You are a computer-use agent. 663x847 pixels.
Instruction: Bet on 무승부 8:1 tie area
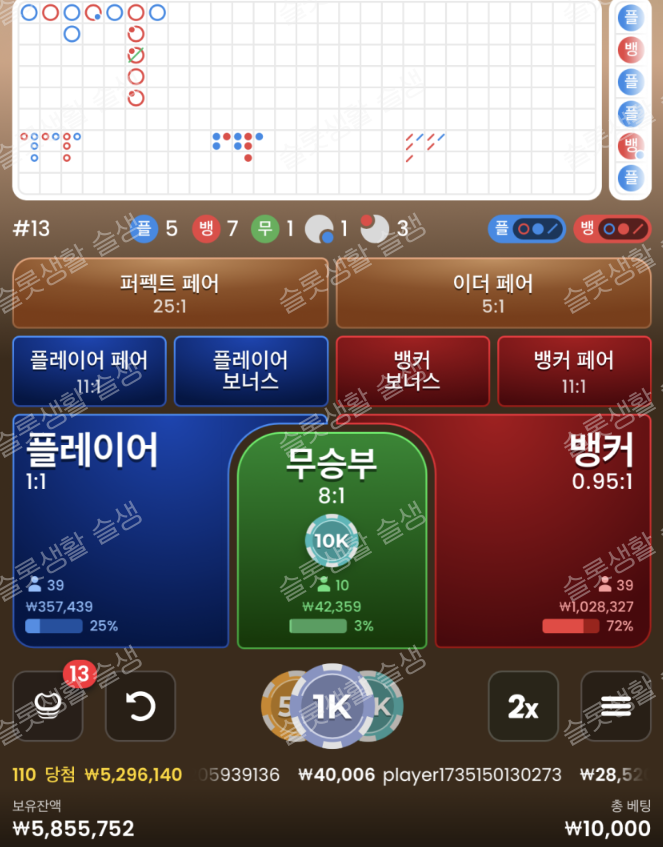point(332,480)
